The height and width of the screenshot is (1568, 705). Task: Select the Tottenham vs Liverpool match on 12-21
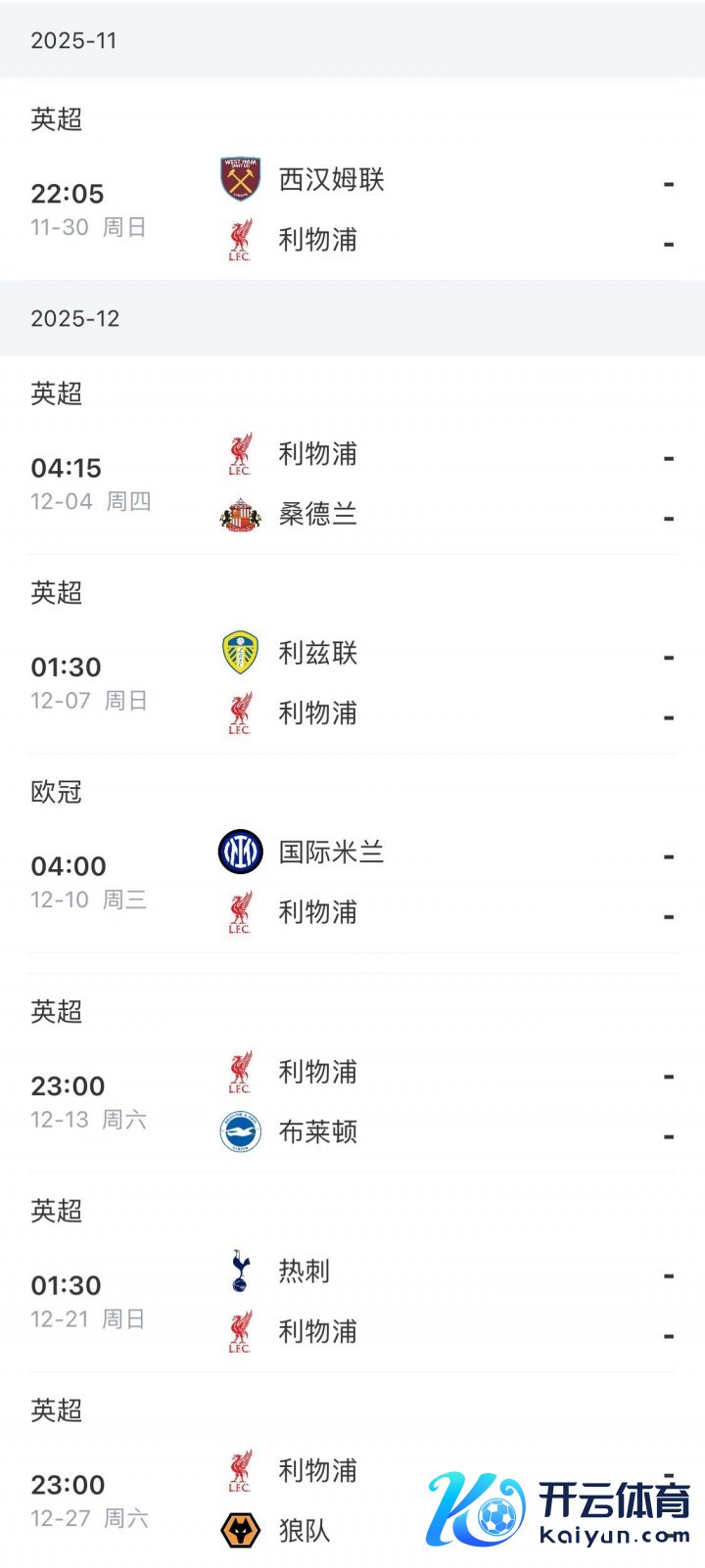pyautogui.click(x=352, y=1301)
